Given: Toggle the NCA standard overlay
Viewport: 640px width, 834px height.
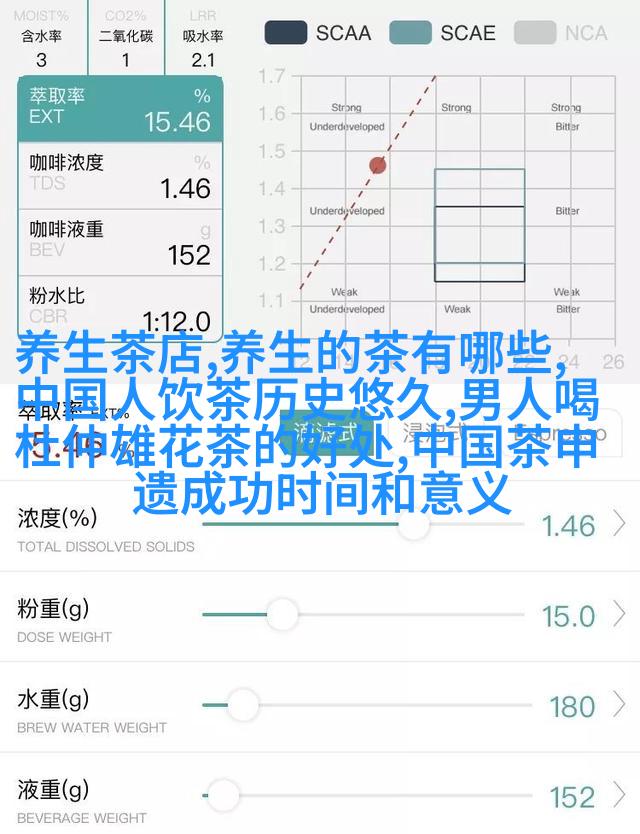Looking at the screenshot, I should (564, 33).
